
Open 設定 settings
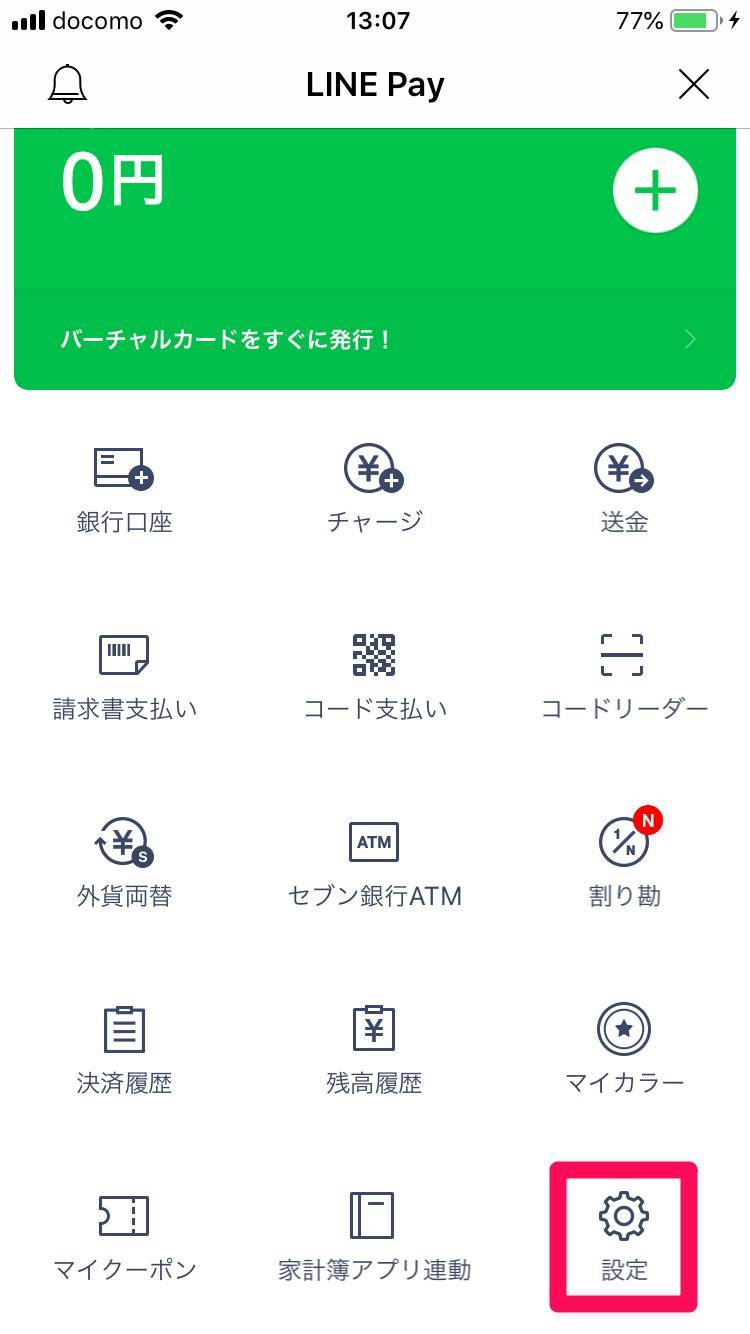(624, 1238)
